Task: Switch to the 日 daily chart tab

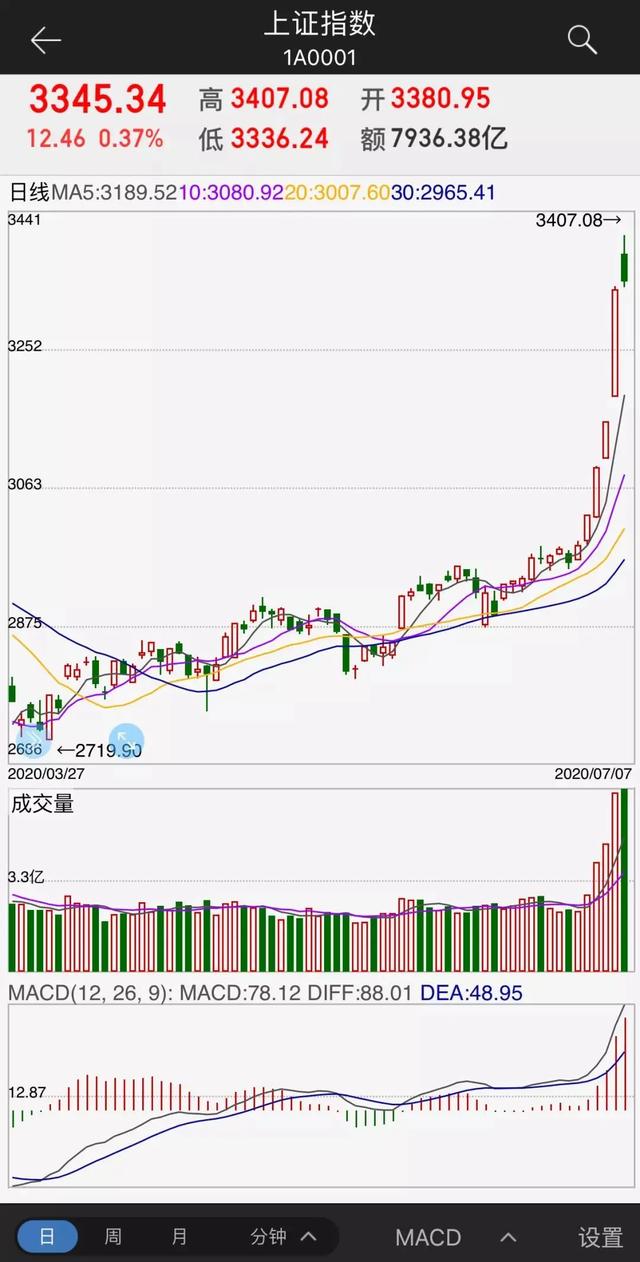Action: pos(47,1237)
